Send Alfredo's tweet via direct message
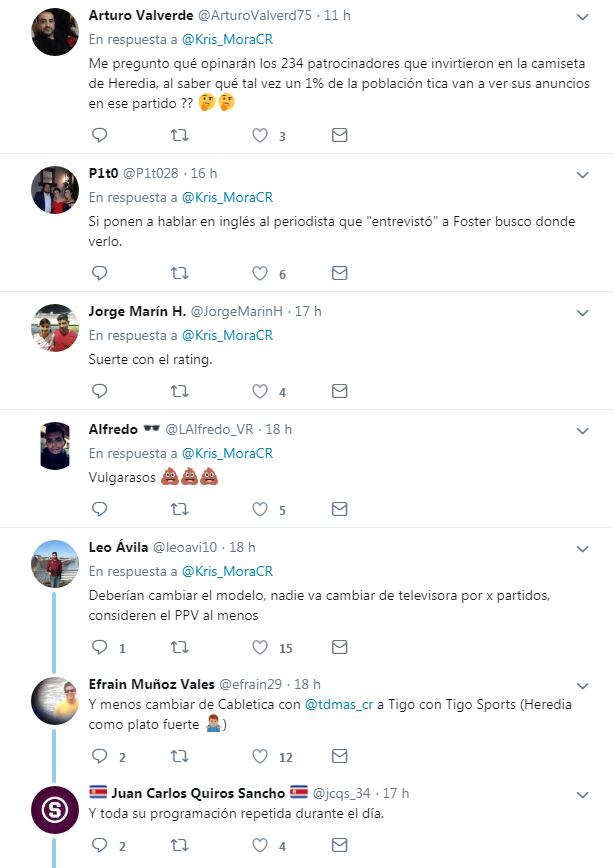The height and width of the screenshot is (868, 613). click(339, 510)
